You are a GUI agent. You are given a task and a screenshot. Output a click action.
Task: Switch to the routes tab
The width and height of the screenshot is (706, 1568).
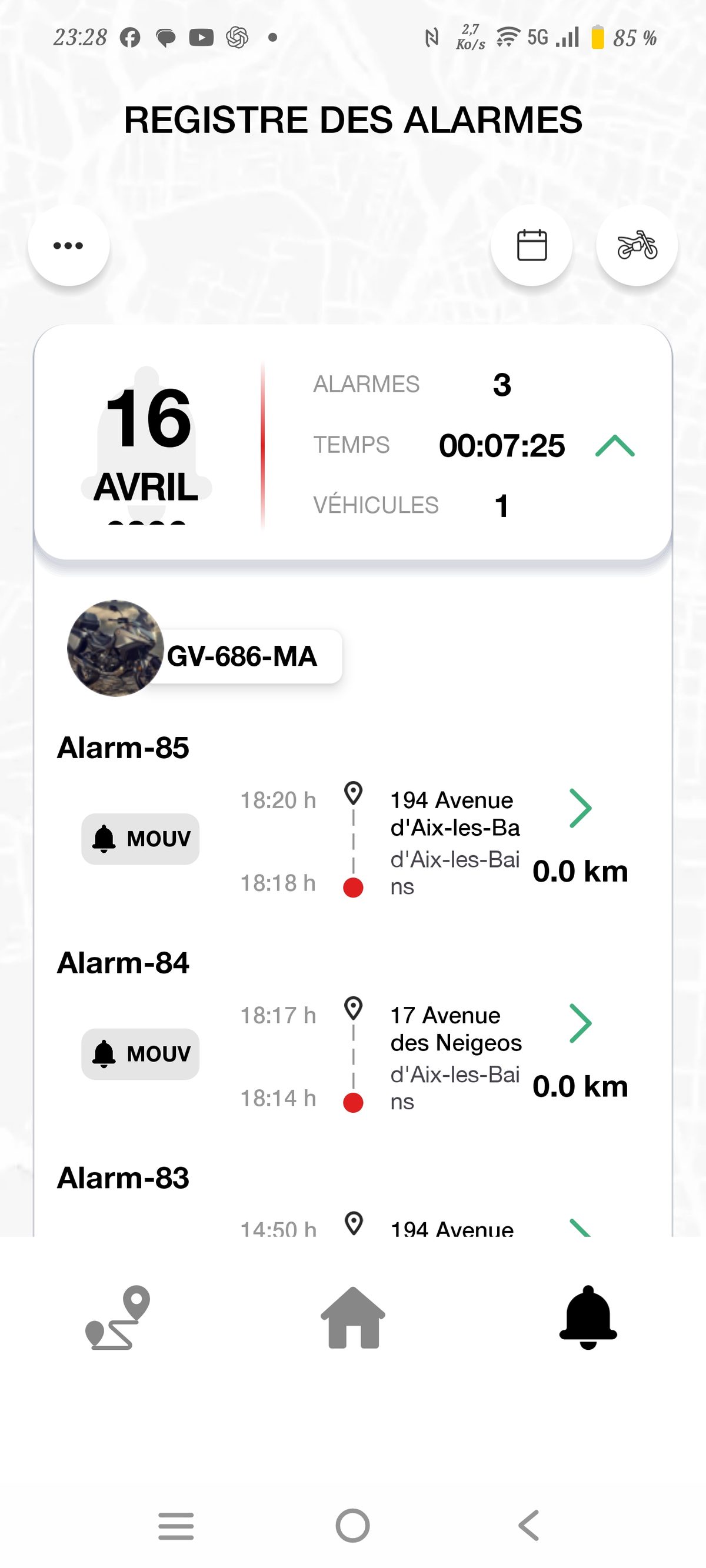pyautogui.click(x=118, y=1317)
